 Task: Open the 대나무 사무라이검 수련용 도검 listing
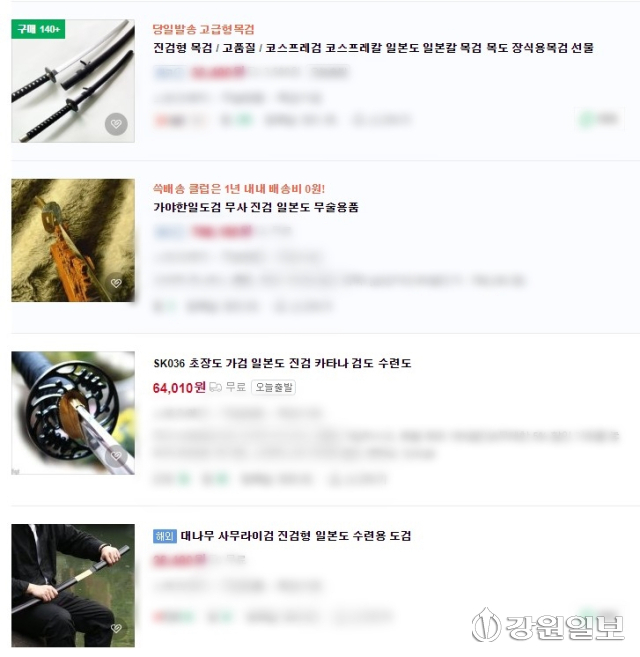[x=295, y=536]
